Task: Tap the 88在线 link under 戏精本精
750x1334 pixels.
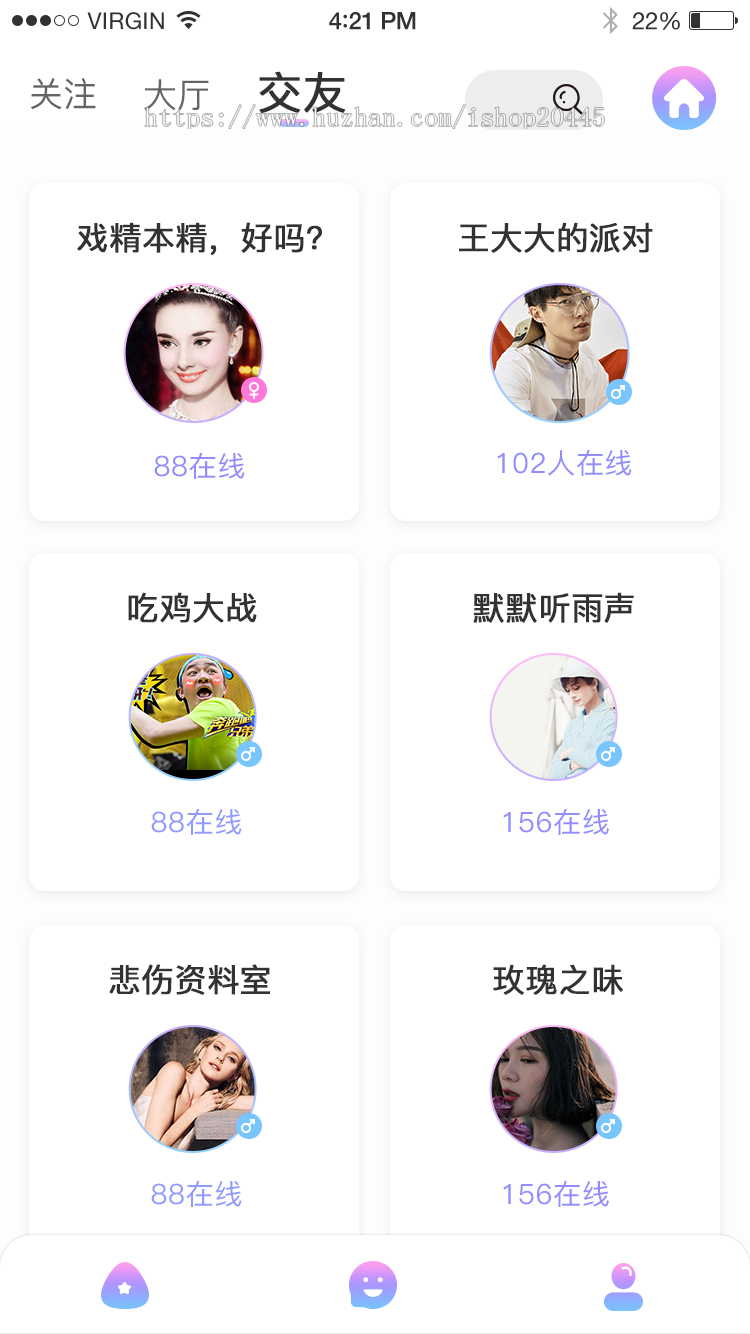Action: click(x=198, y=467)
